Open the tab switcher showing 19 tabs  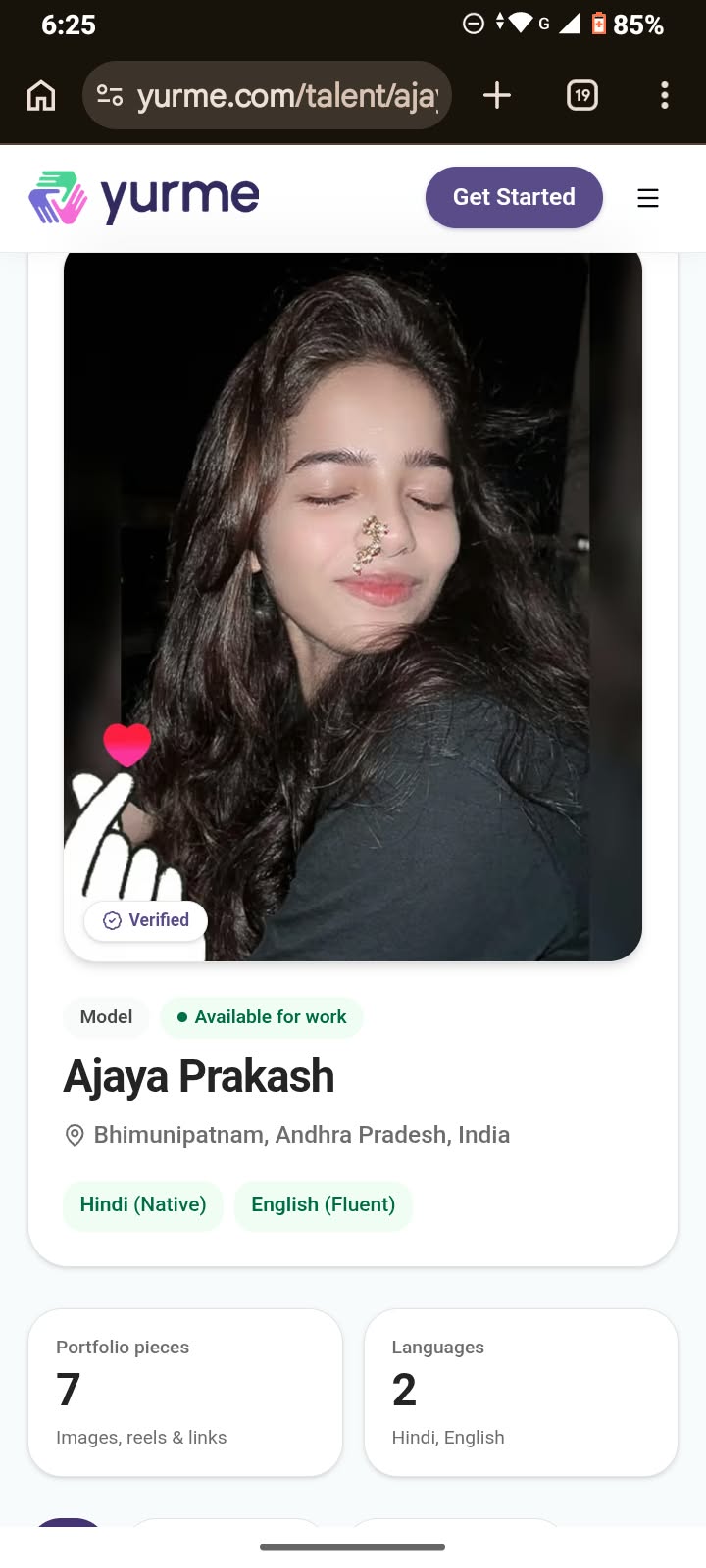pos(582,95)
